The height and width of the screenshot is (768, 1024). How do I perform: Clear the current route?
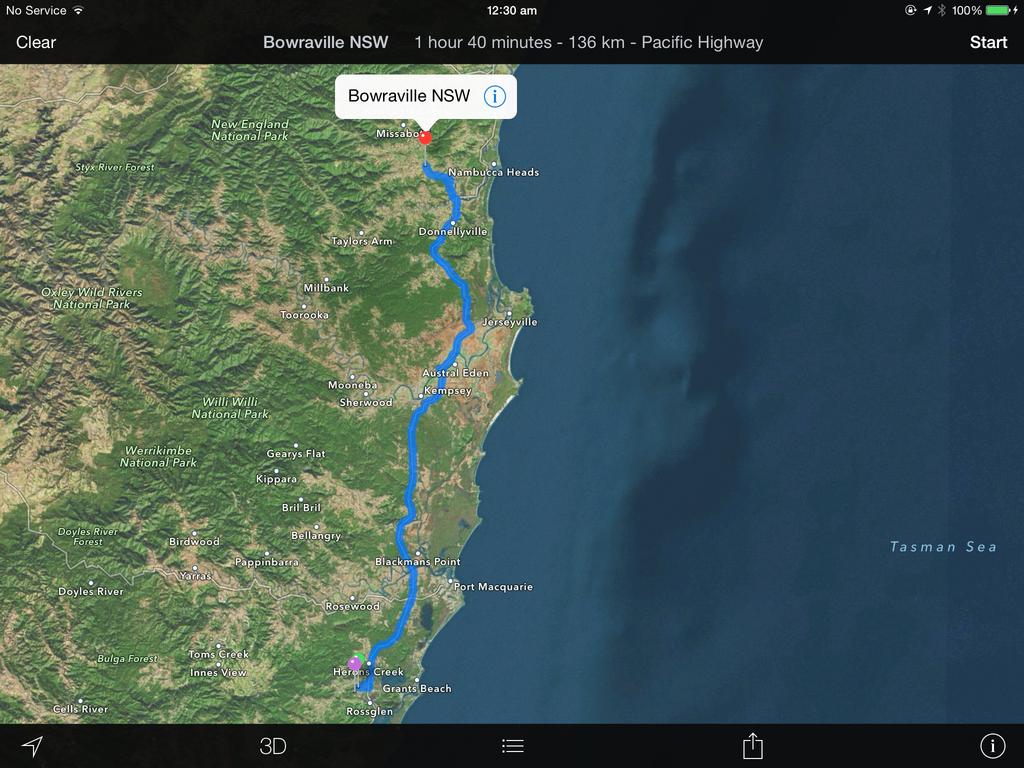(36, 42)
